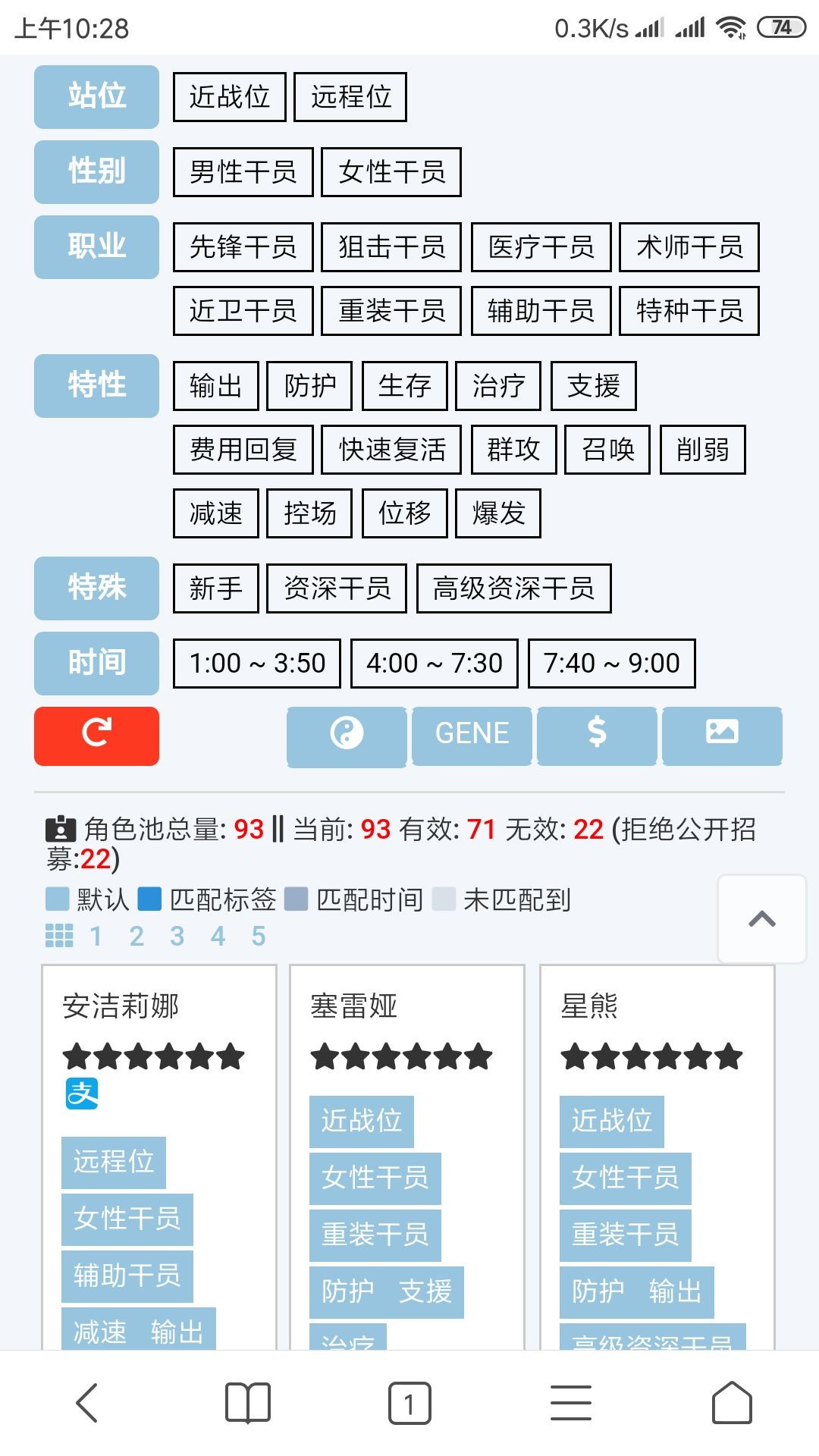
Task: Select the 快速复活 trait tag
Action: (x=391, y=450)
